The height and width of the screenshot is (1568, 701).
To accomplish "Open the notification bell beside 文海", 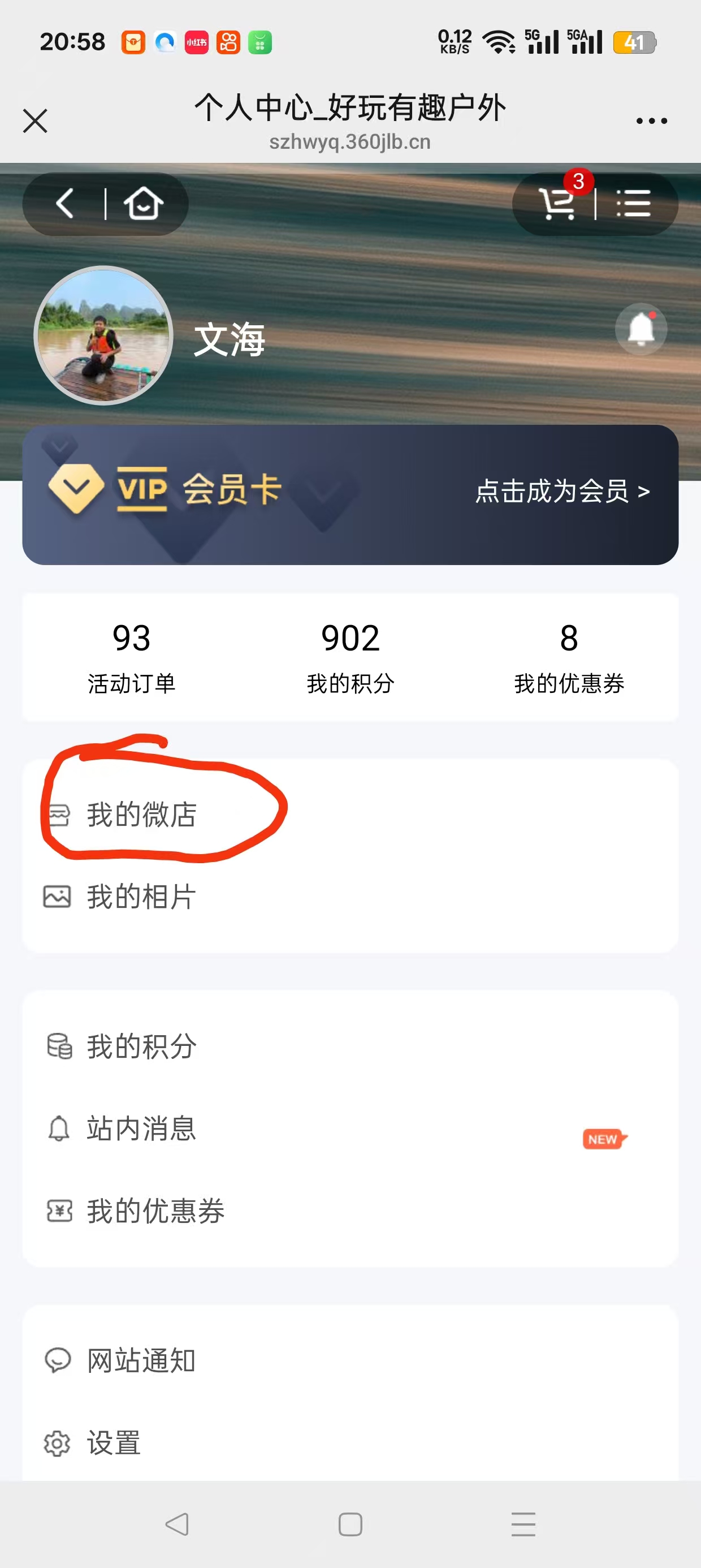I will [641, 329].
